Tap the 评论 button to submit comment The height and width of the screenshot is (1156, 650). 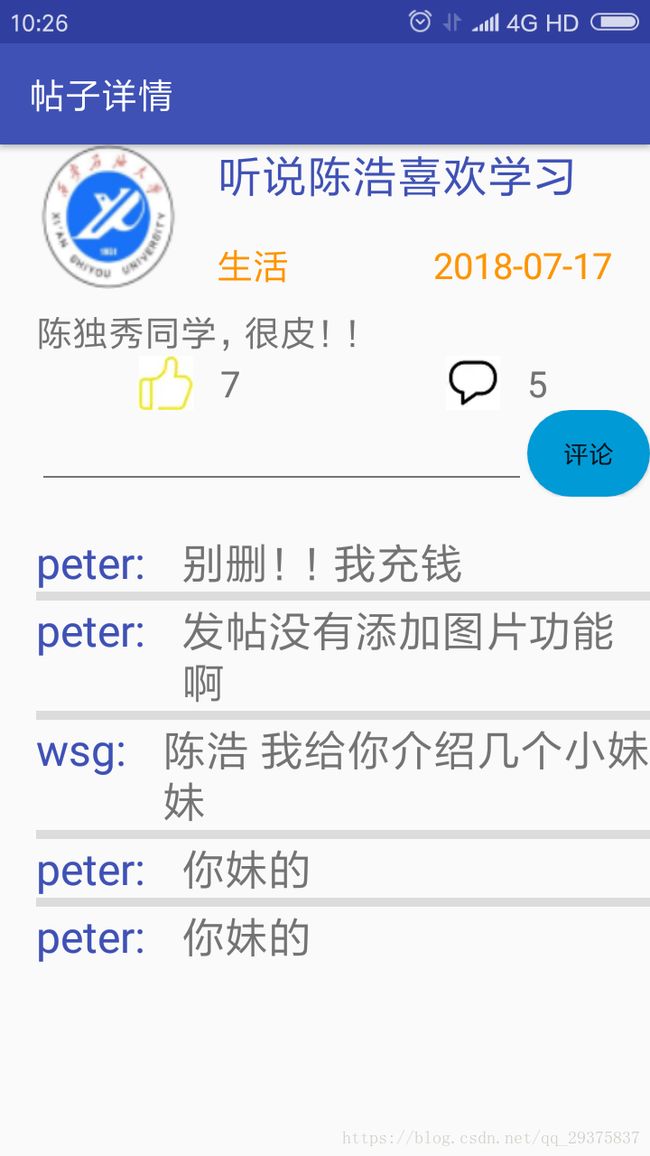pyautogui.click(x=588, y=453)
